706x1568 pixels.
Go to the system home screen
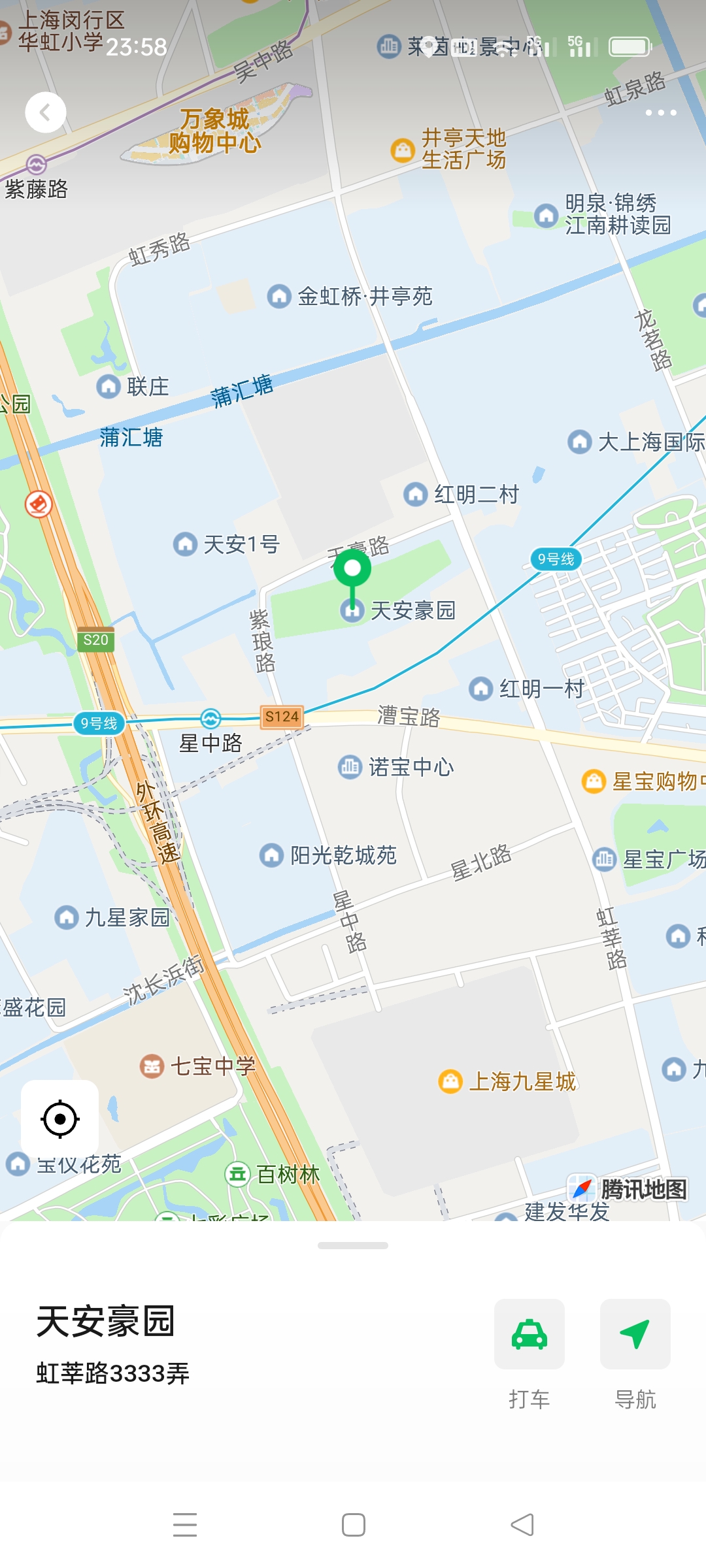353,1525
